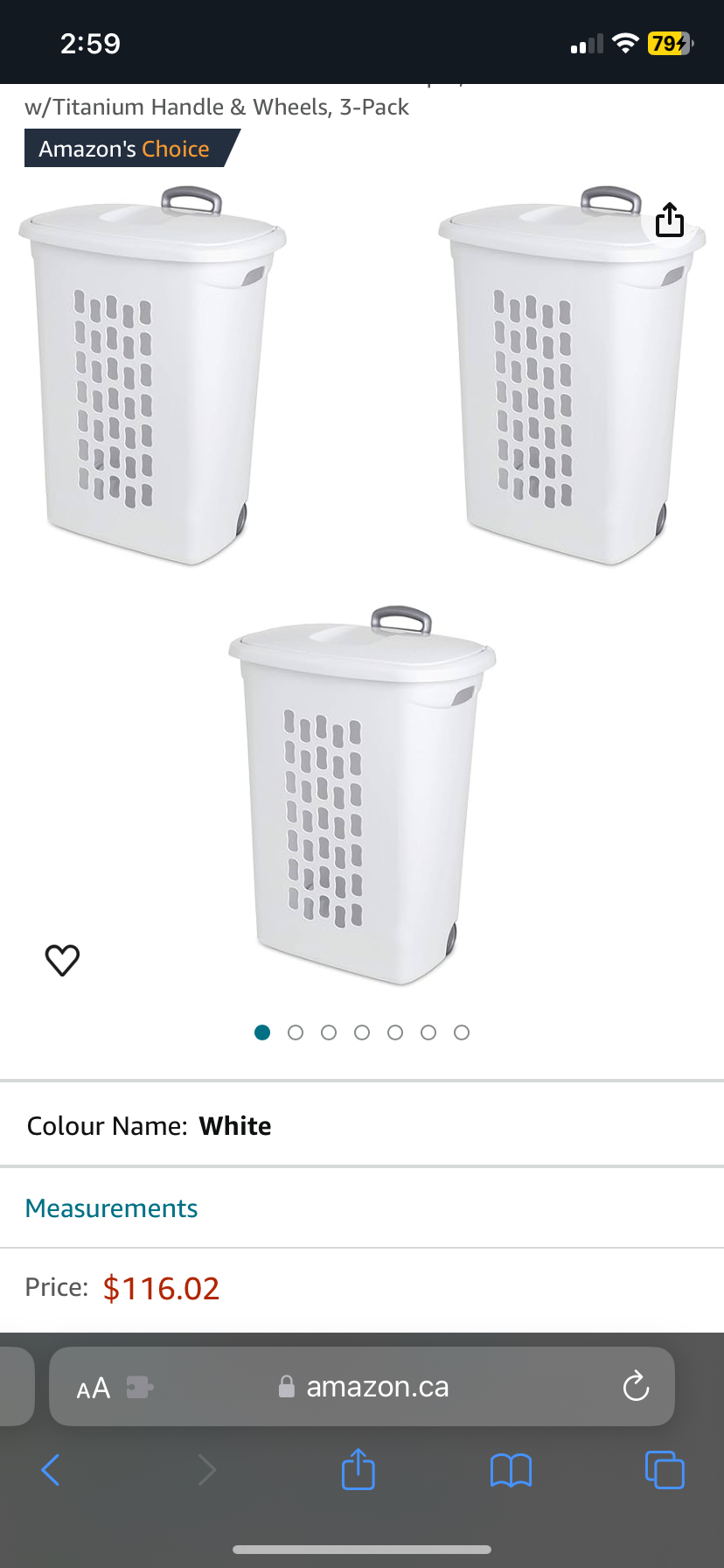This screenshot has width=724, height=1568.
Task: Go back to the previous page
Action: pyautogui.click(x=51, y=1470)
